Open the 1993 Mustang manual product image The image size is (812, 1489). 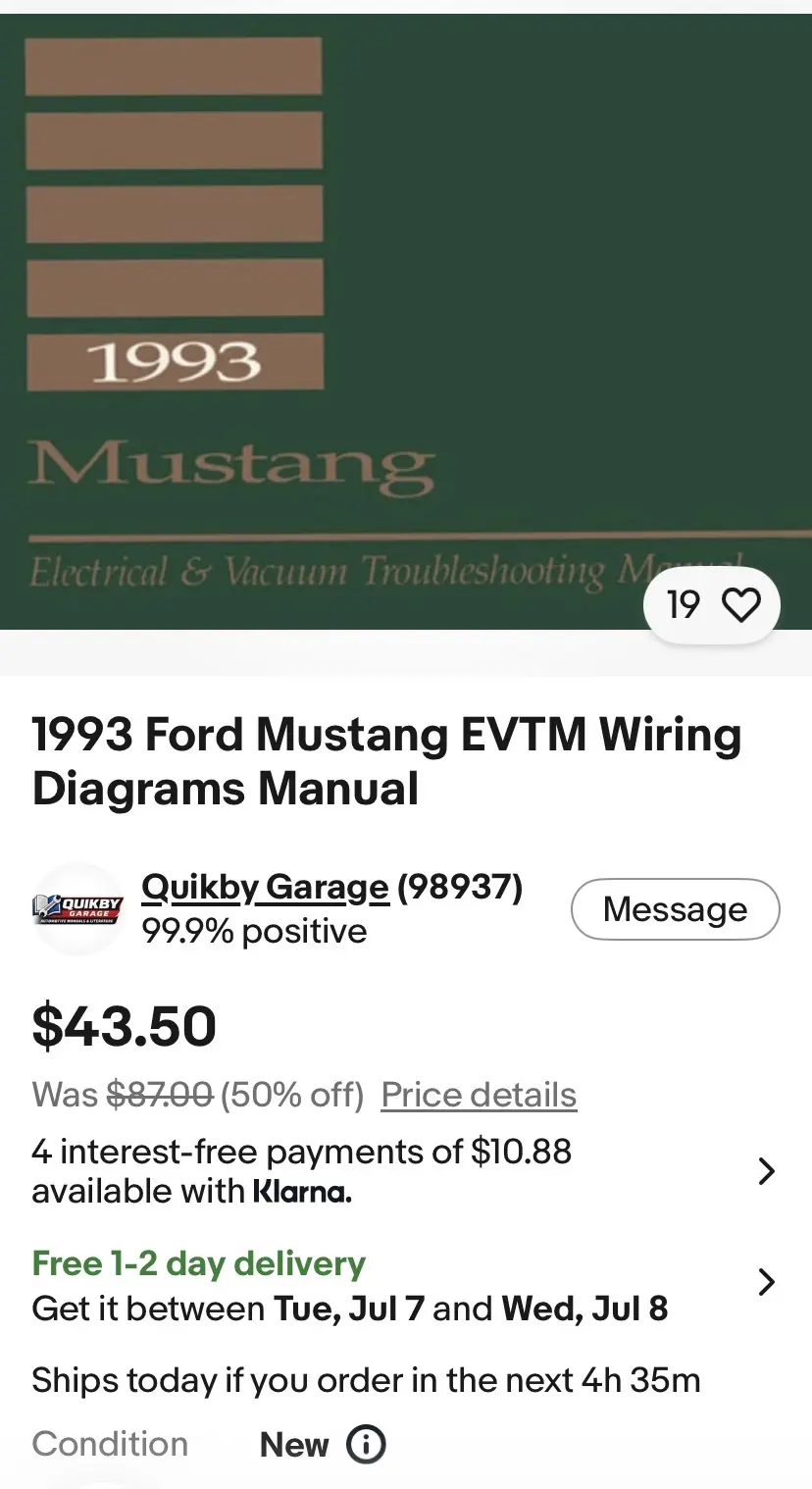(x=406, y=322)
